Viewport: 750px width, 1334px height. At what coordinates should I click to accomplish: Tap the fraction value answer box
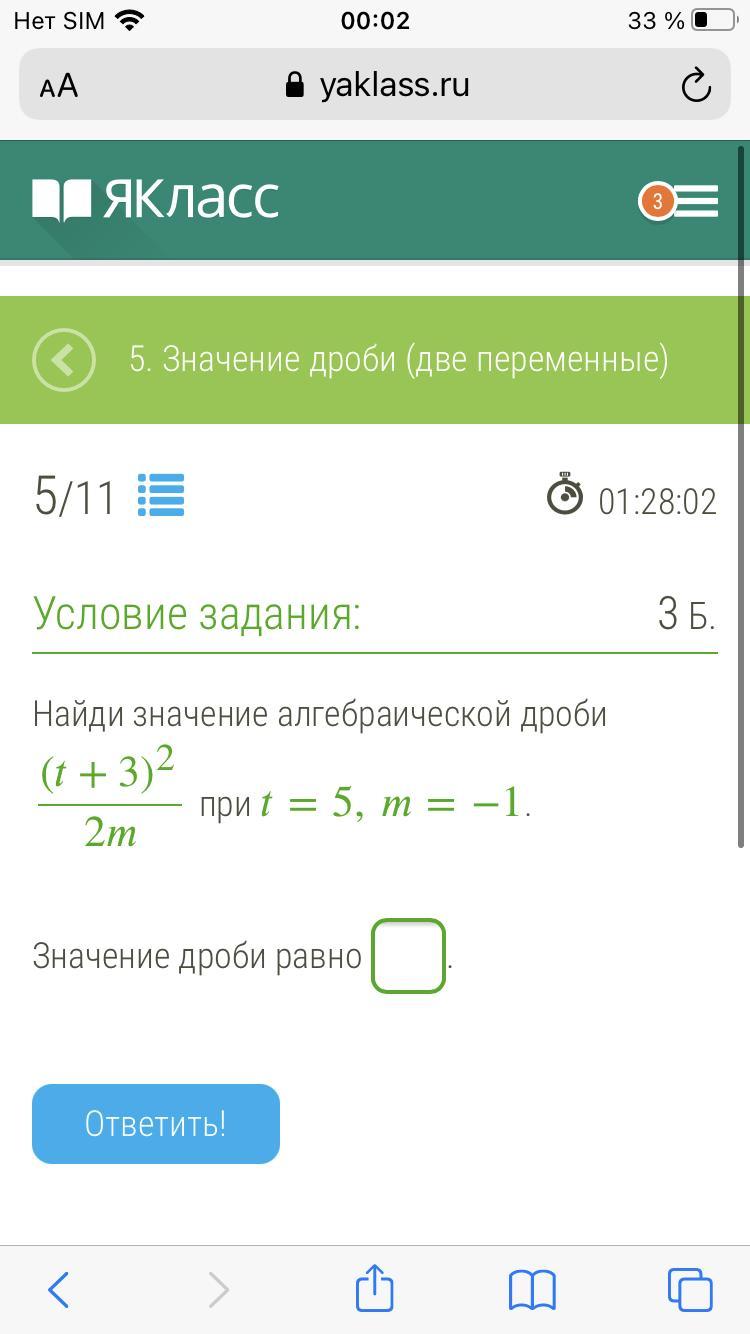click(408, 956)
